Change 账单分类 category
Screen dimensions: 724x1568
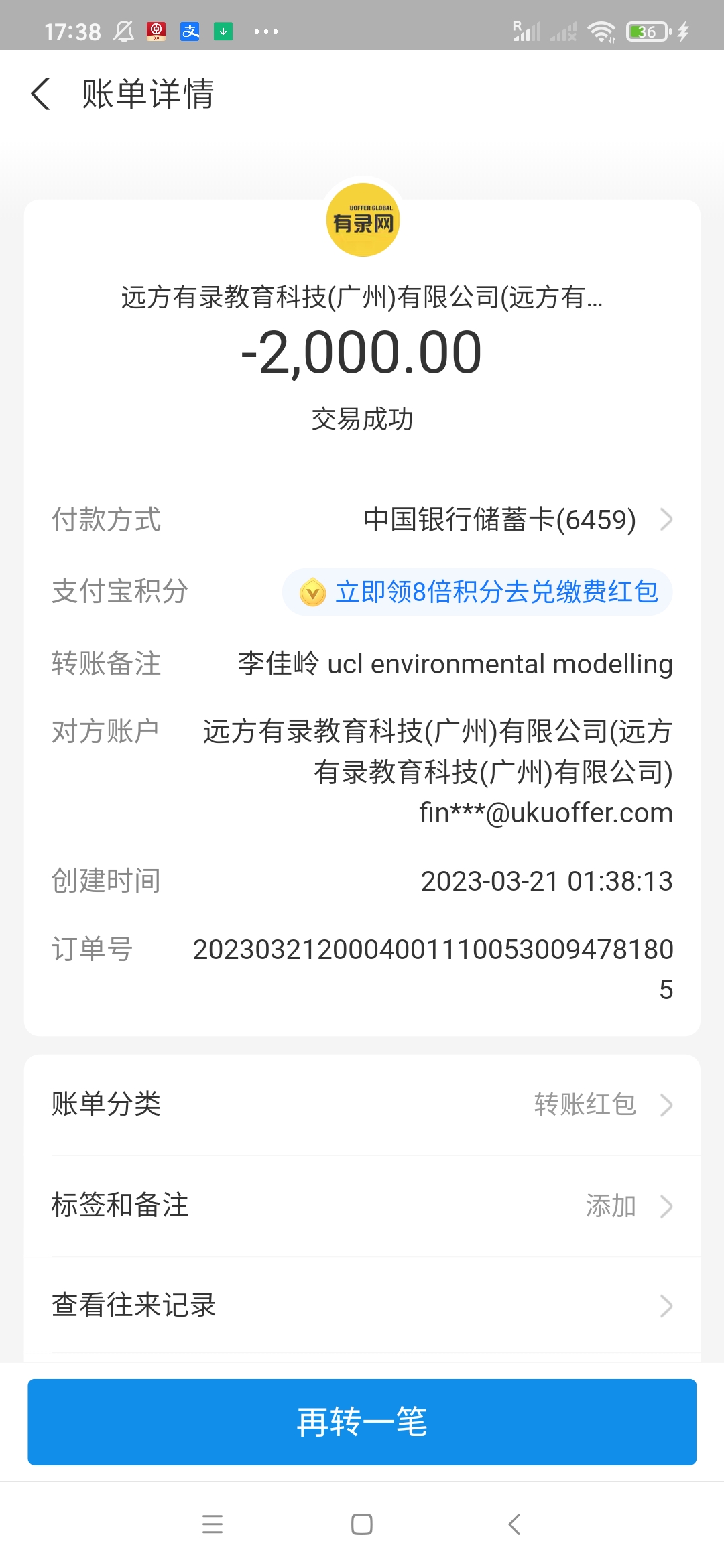tap(362, 1104)
